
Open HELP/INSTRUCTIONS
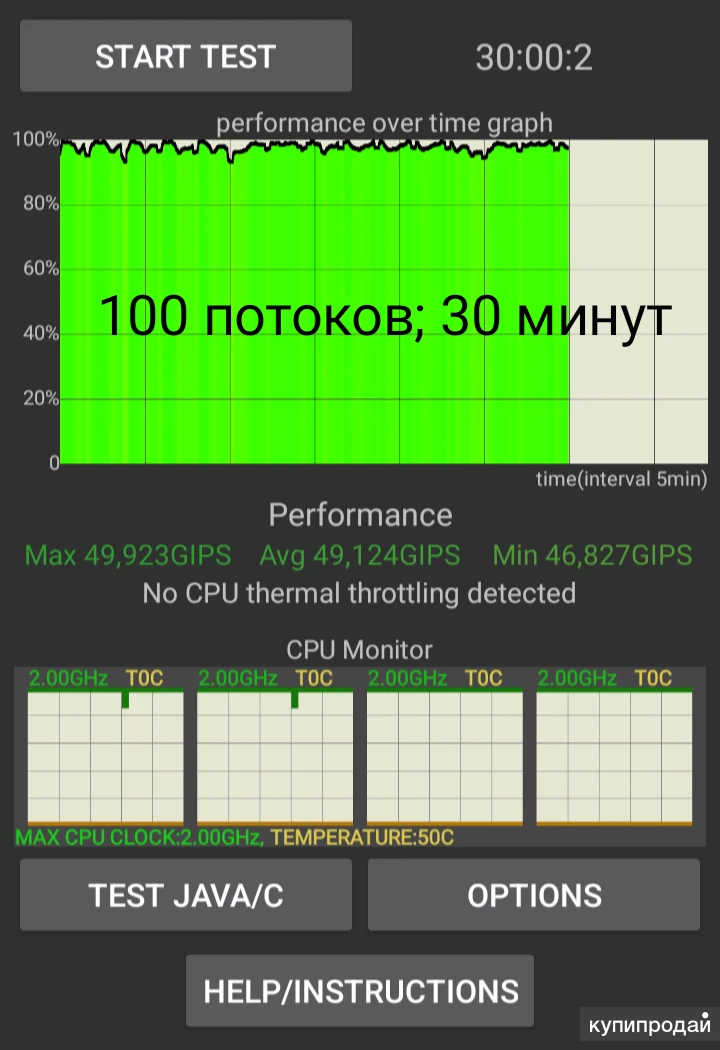click(360, 990)
